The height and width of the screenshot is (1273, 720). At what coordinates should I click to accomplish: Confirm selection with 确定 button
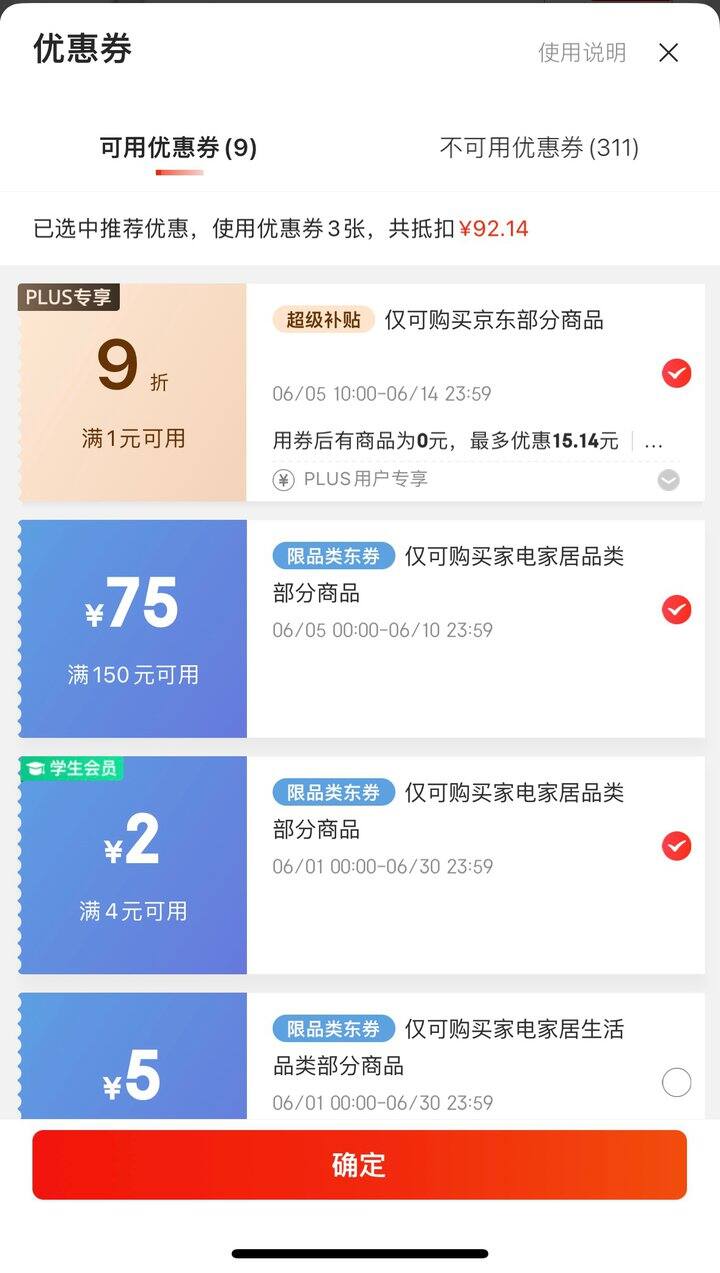(359, 1165)
